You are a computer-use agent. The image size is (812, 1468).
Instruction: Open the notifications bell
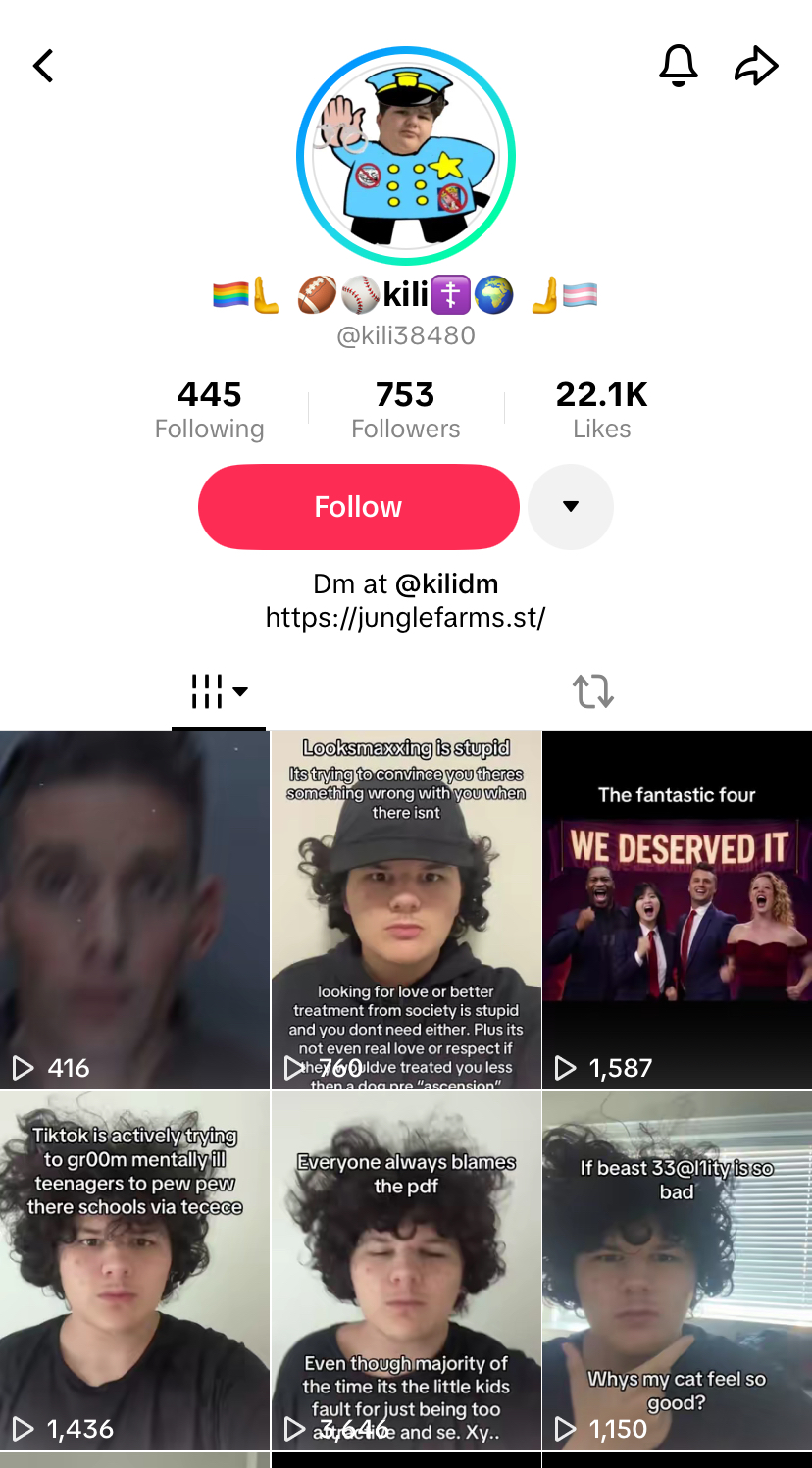[x=678, y=66]
